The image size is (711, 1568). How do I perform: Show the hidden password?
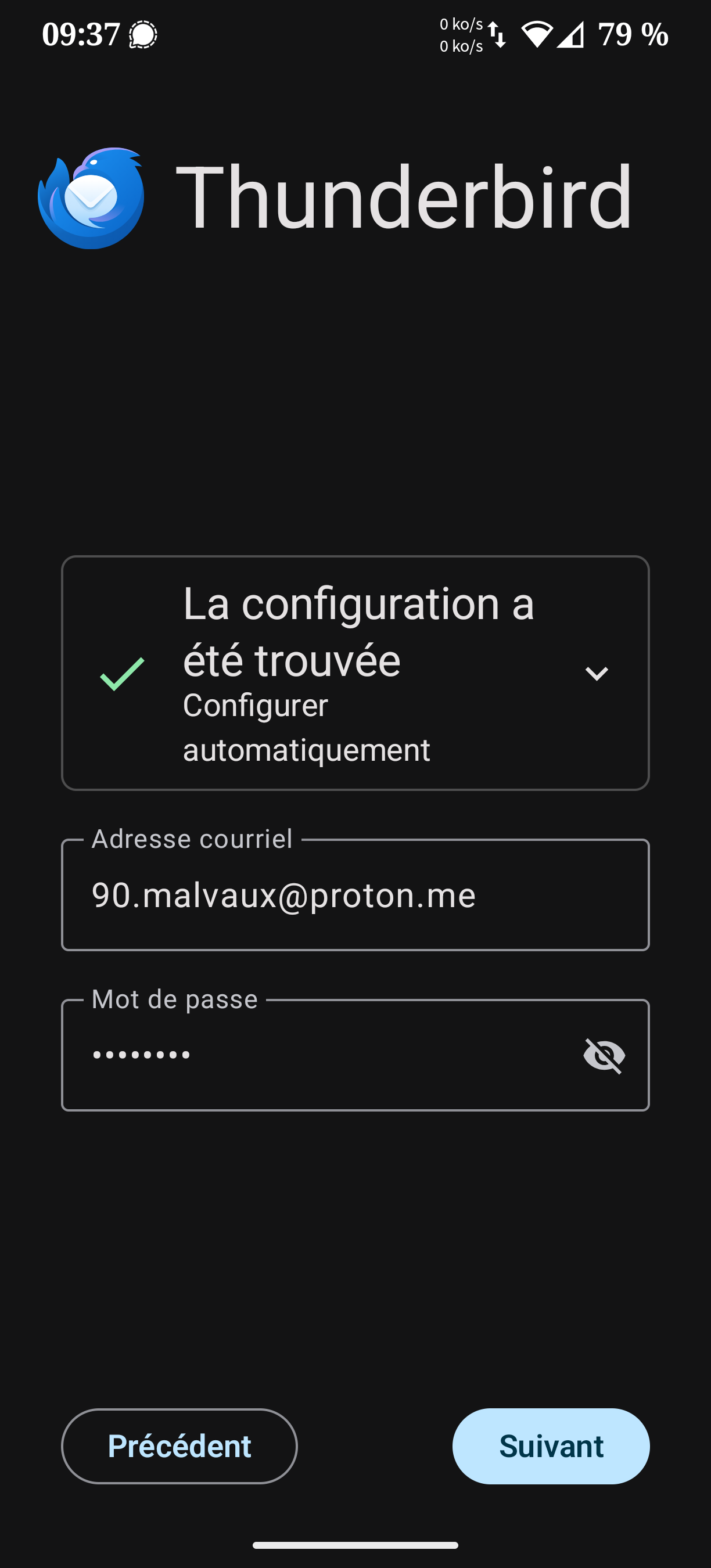click(x=604, y=1055)
